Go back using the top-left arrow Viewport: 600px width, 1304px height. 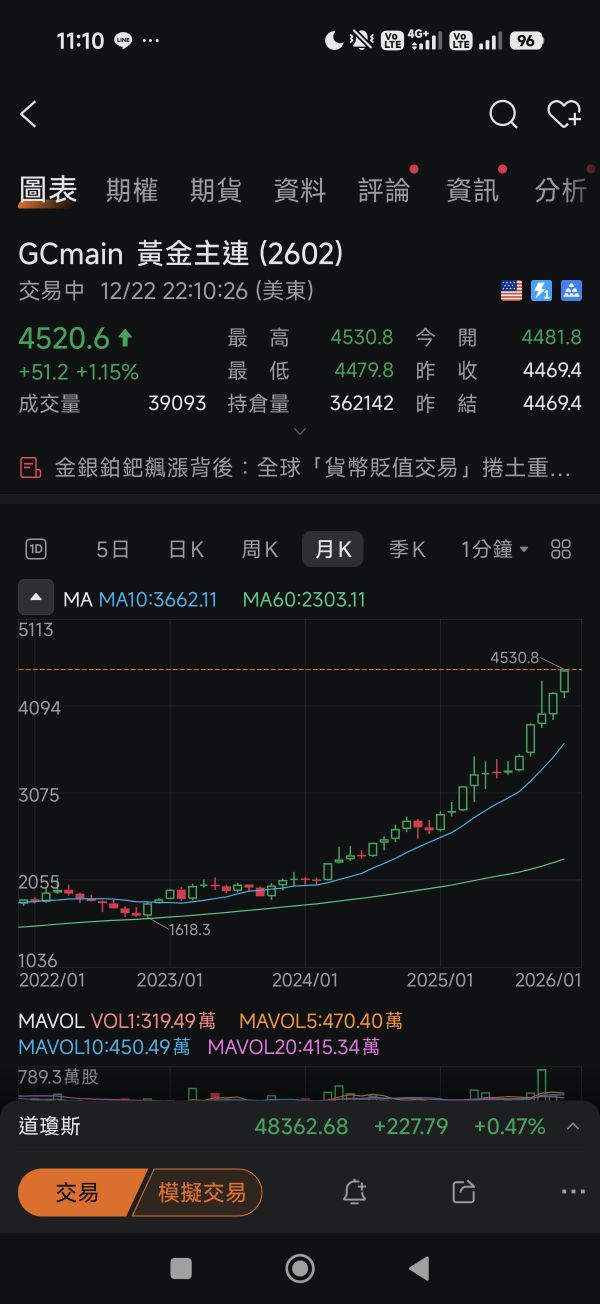pyautogui.click(x=29, y=115)
